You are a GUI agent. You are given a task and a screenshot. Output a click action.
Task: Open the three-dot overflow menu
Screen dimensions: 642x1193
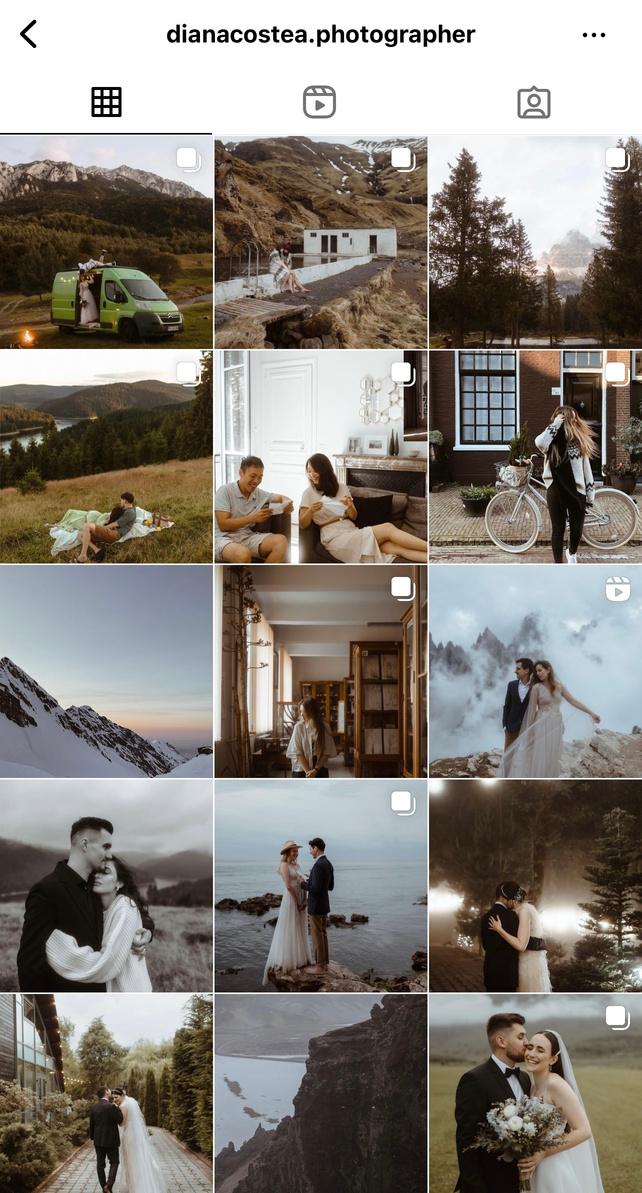[593, 35]
